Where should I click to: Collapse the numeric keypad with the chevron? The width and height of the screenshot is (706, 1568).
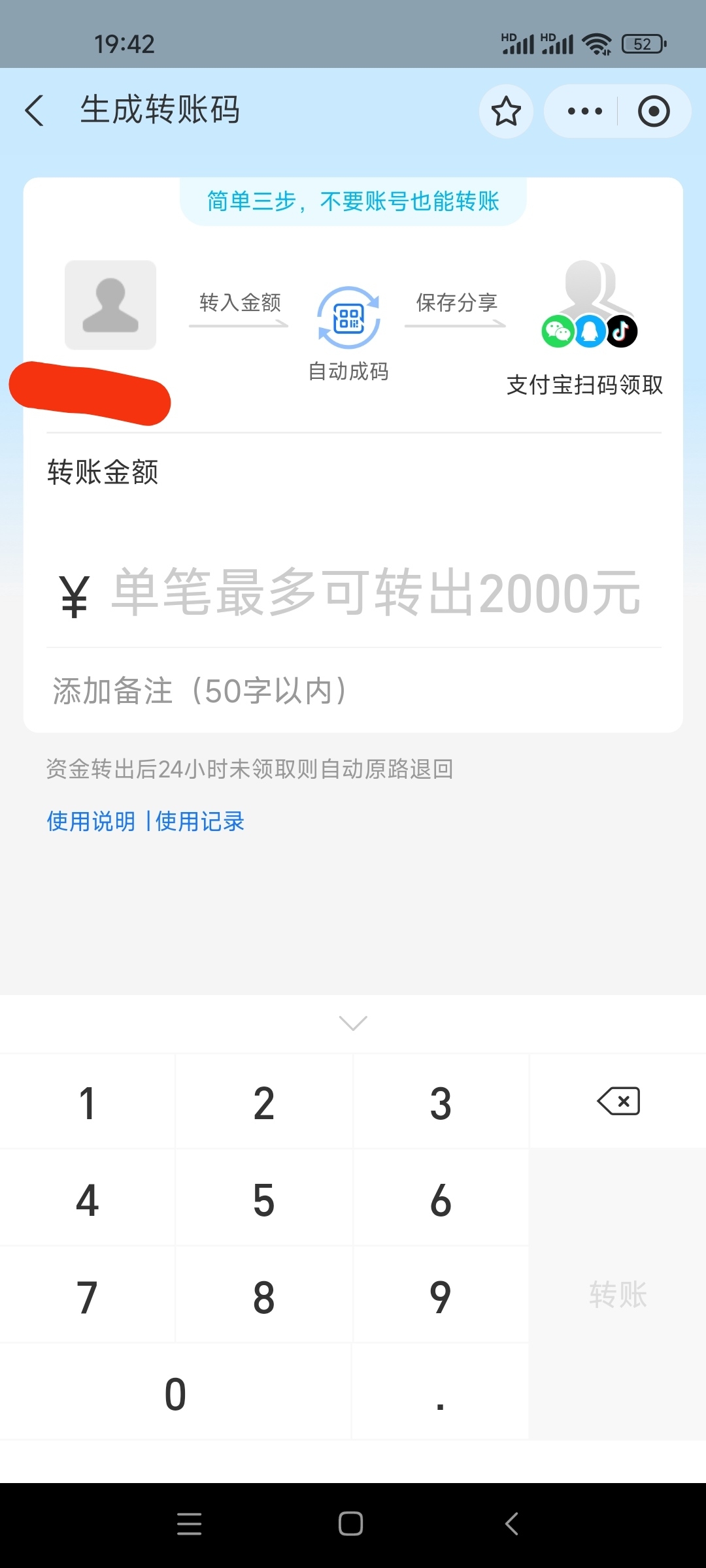[x=353, y=1022]
